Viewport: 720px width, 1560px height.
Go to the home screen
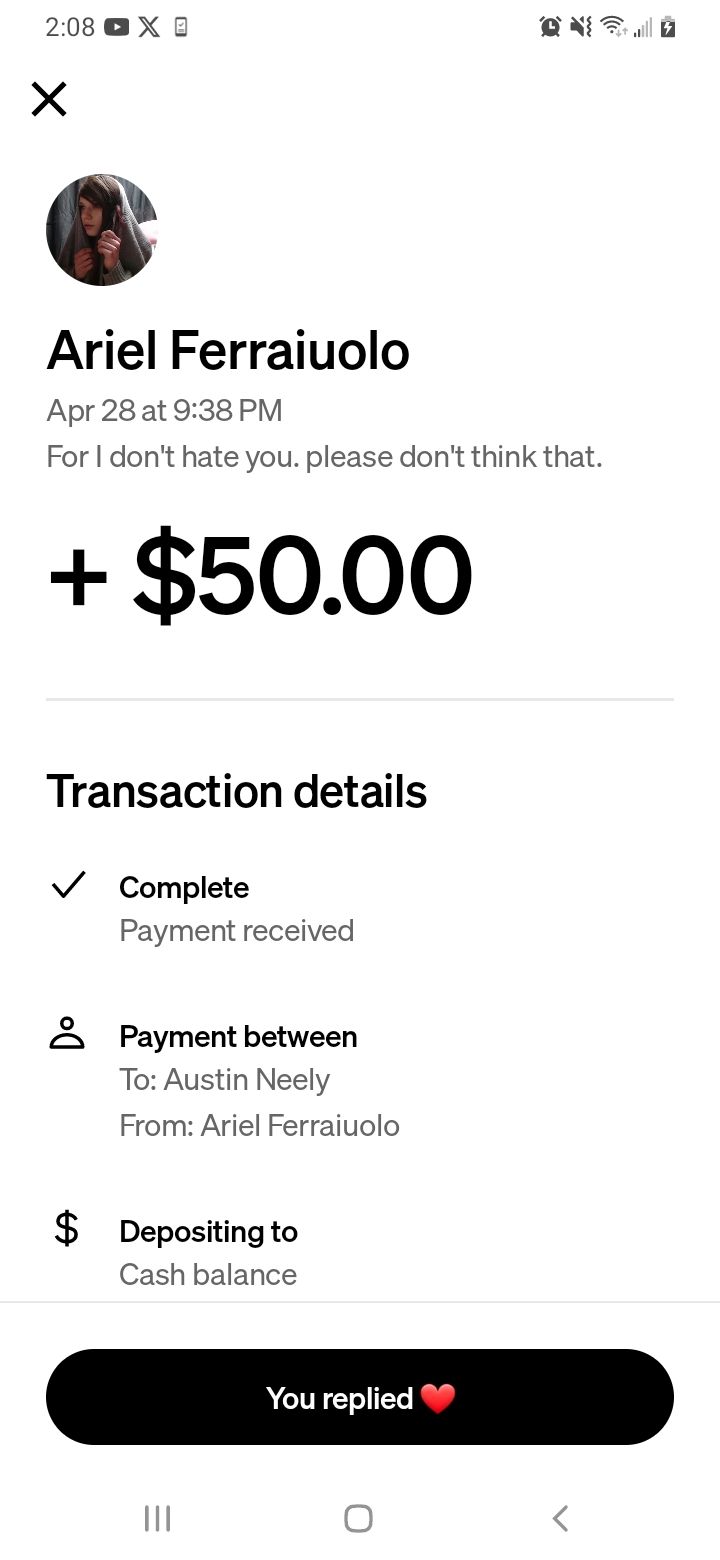click(x=359, y=1518)
